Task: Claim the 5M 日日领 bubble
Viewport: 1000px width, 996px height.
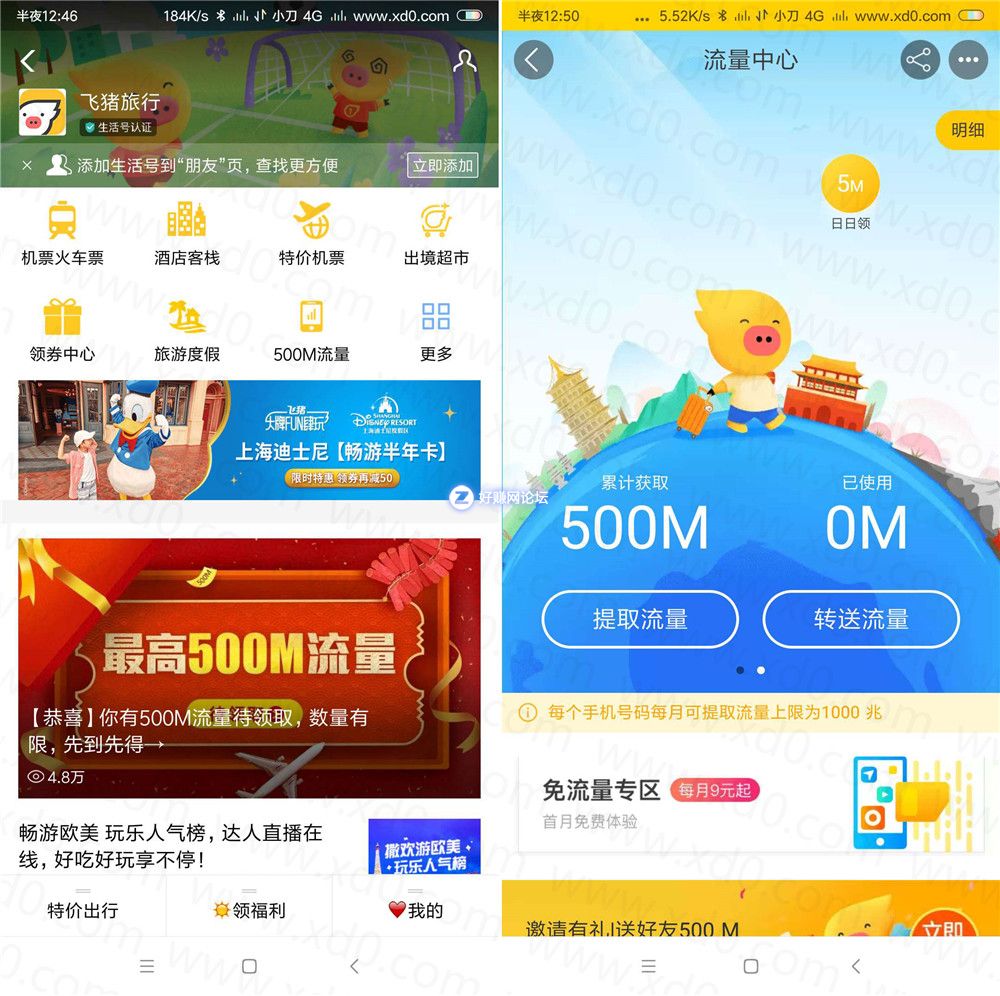Action: (850, 187)
